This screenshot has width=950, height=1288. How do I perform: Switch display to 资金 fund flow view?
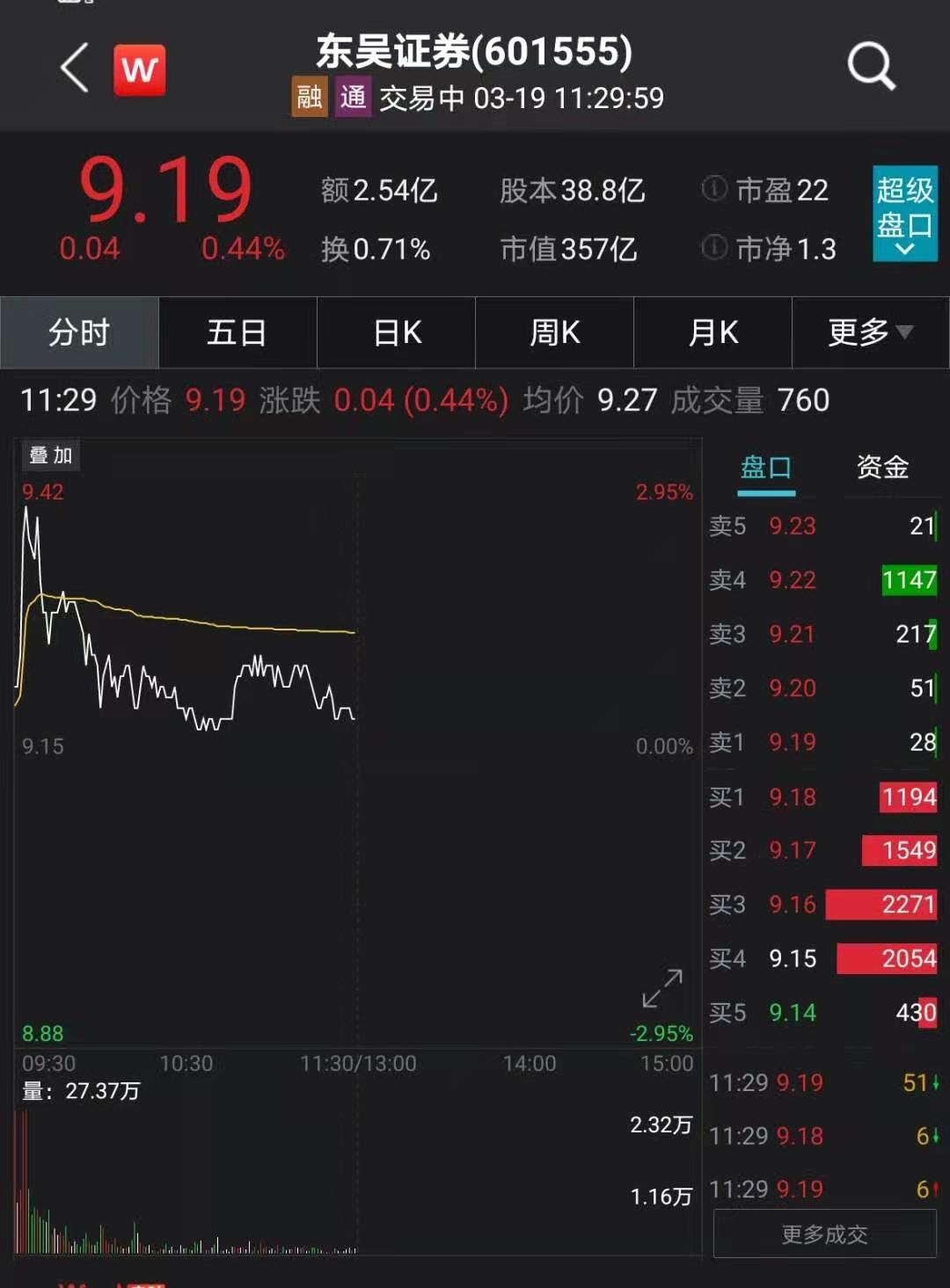pyautogui.click(x=881, y=468)
